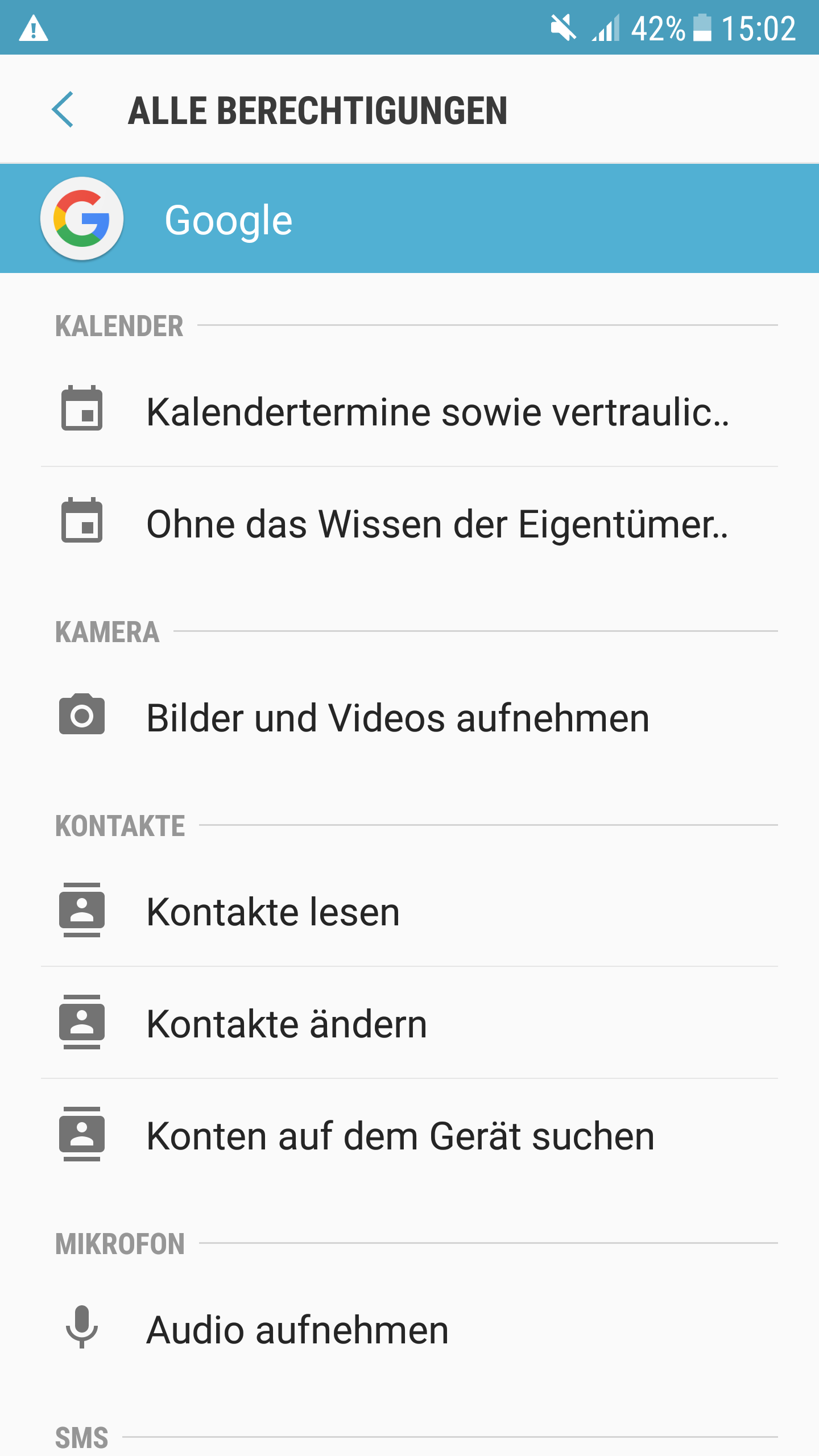The width and height of the screenshot is (819, 1456).
Task: Tap the Kontakte lesen permission
Action: pos(409,911)
